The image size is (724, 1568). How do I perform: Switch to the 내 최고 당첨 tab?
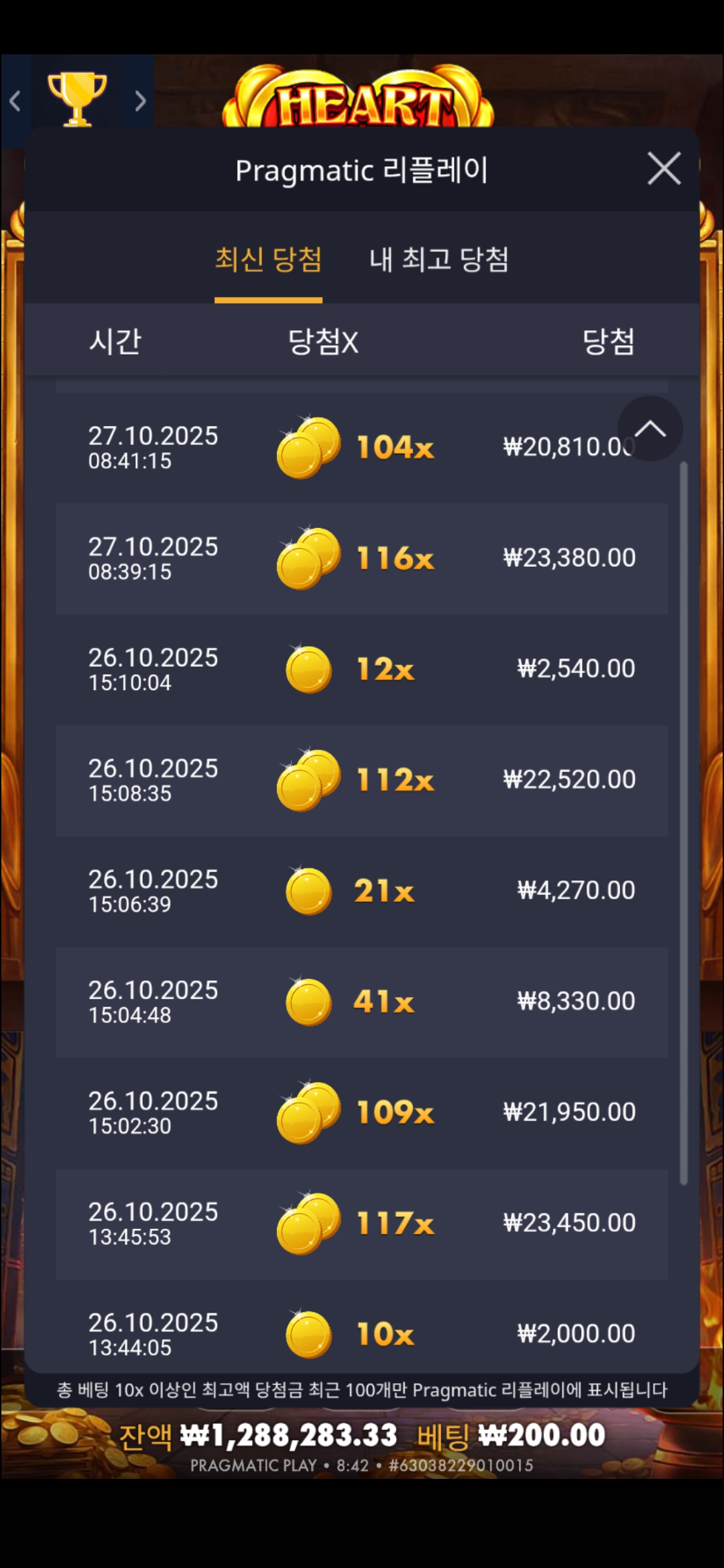click(x=439, y=260)
